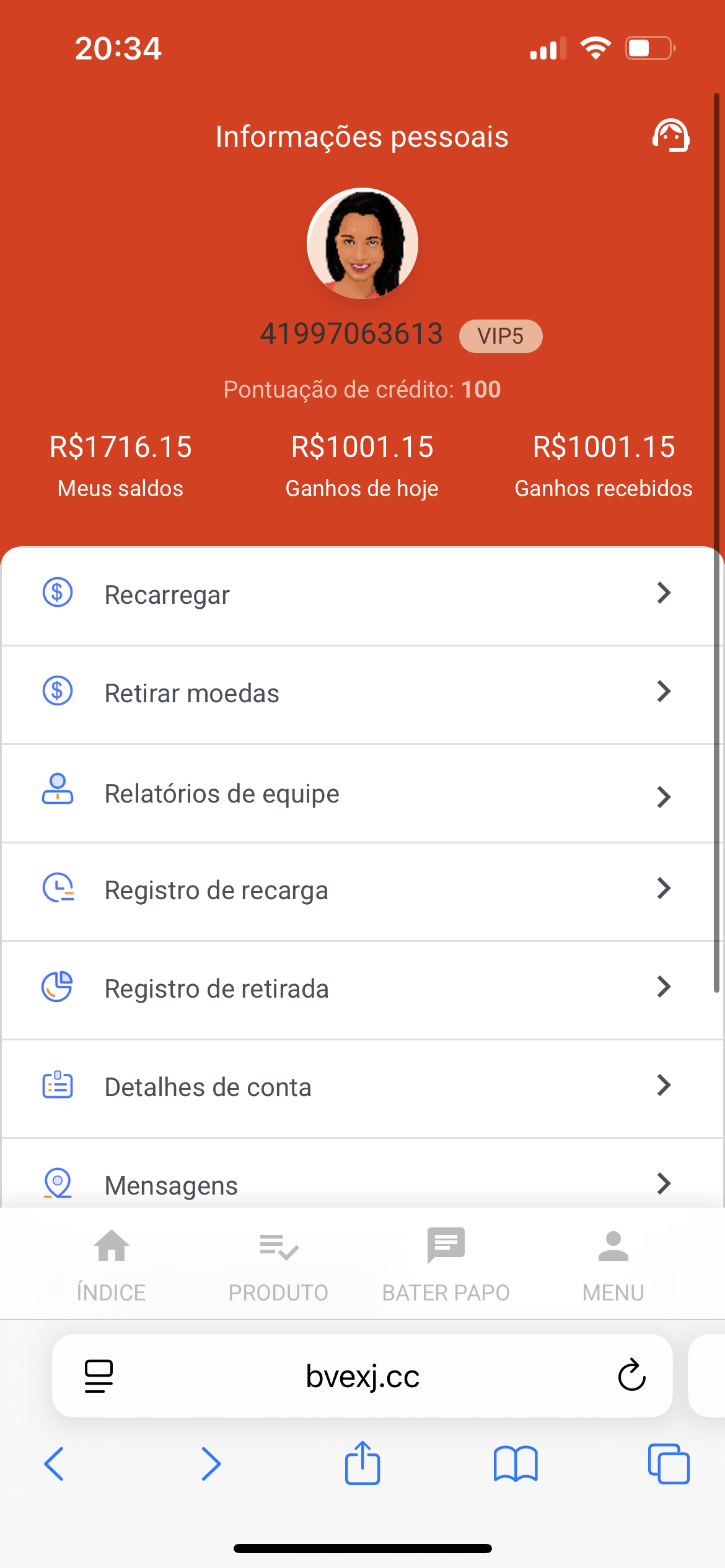This screenshot has width=725, height=1568.
Task: Open the Recarregar option
Action: pos(362,595)
